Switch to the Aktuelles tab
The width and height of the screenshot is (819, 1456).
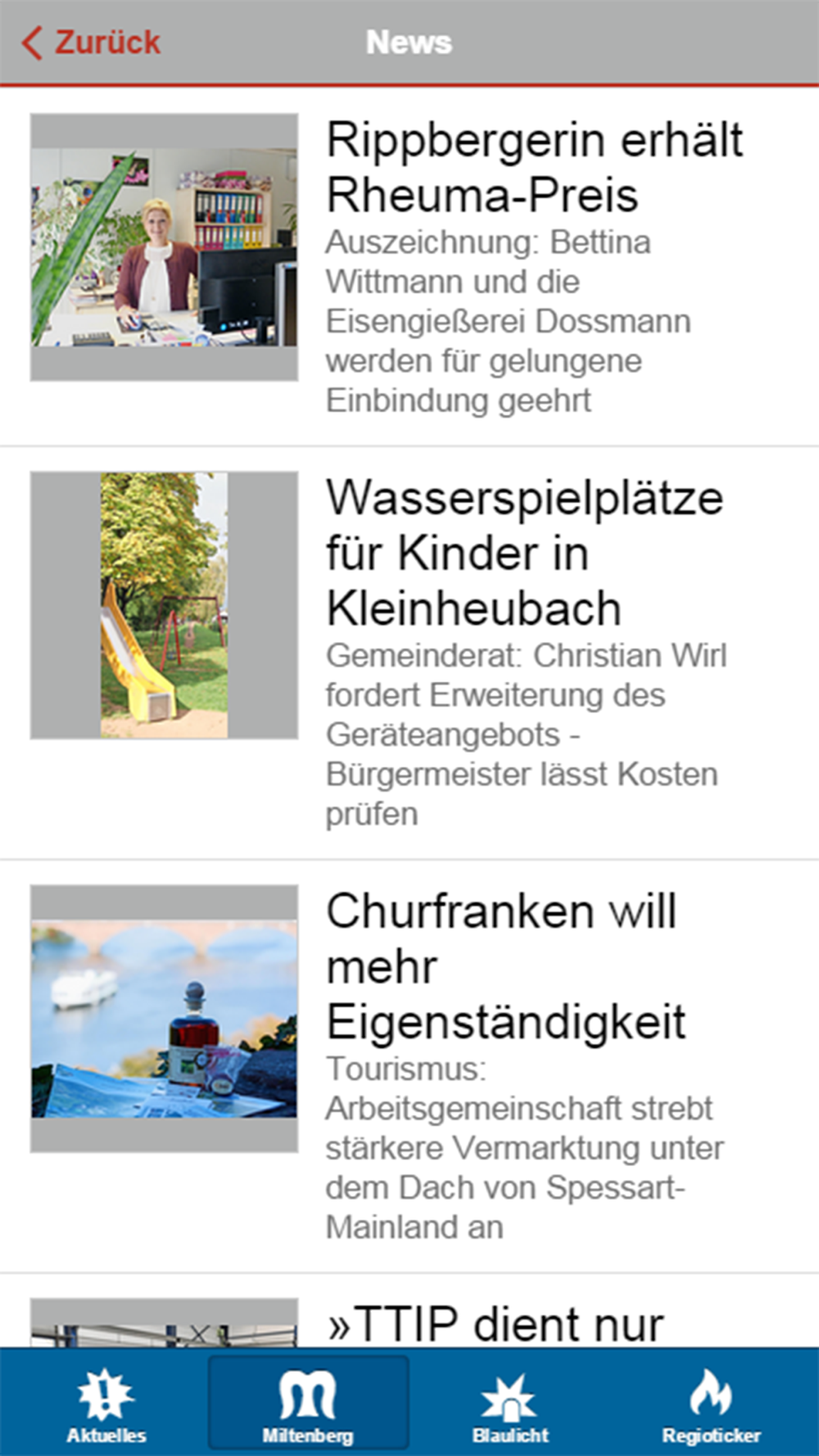(x=106, y=1404)
